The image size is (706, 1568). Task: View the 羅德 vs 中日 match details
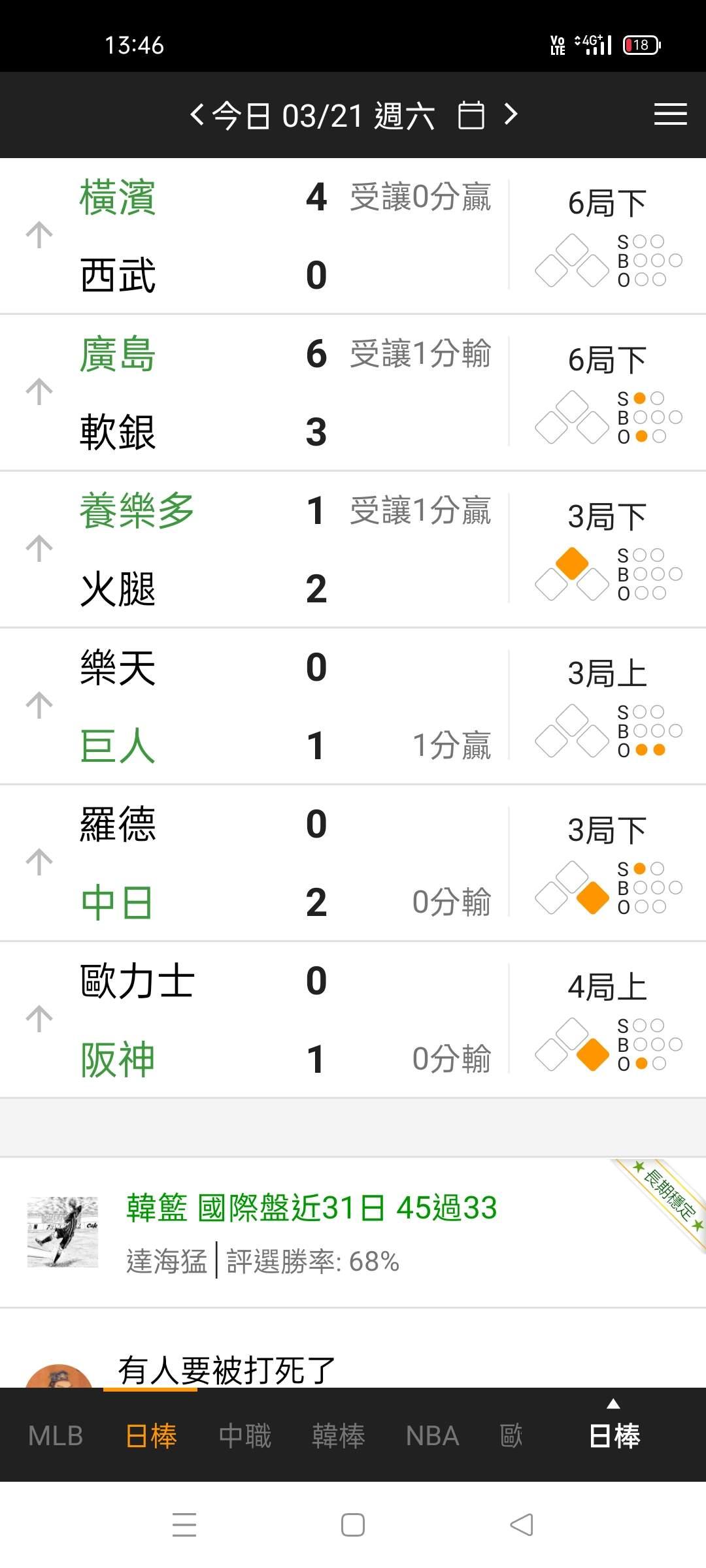click(261, 862)
